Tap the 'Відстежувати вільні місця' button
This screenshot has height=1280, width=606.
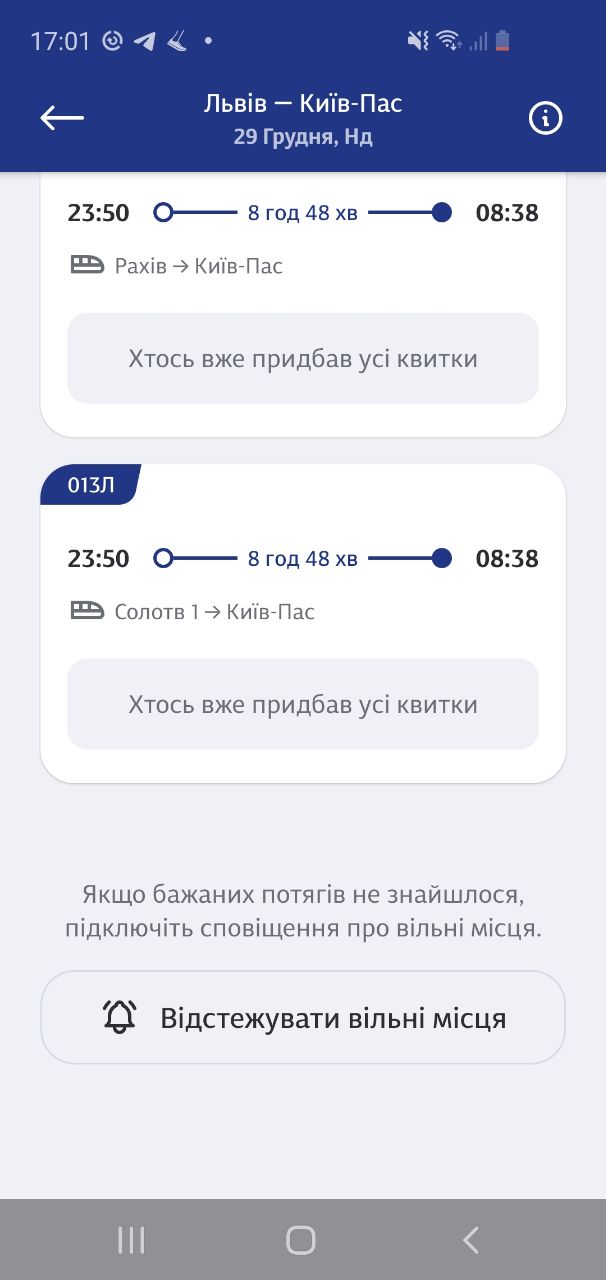point(303,1018)
